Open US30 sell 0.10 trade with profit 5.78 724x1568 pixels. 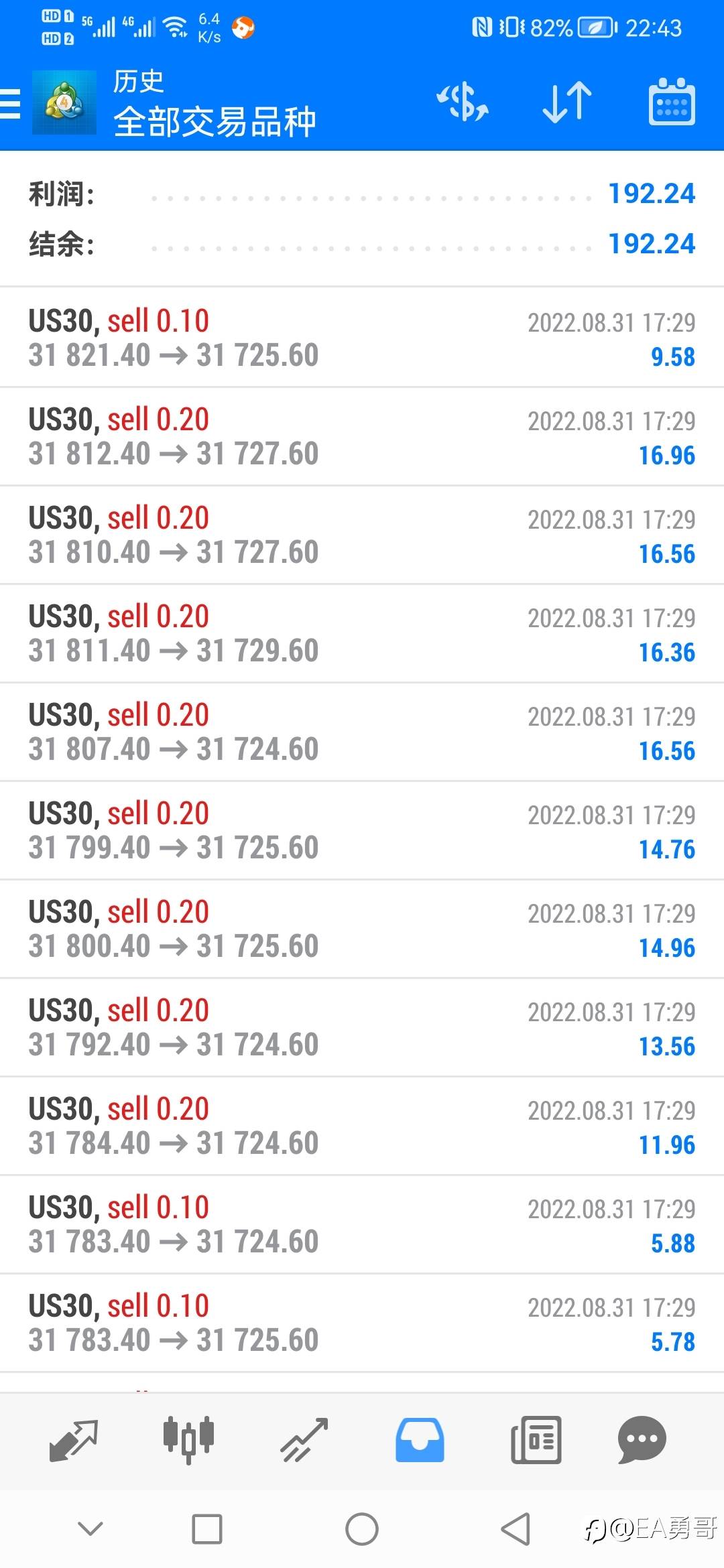(x=362, y=1323)
